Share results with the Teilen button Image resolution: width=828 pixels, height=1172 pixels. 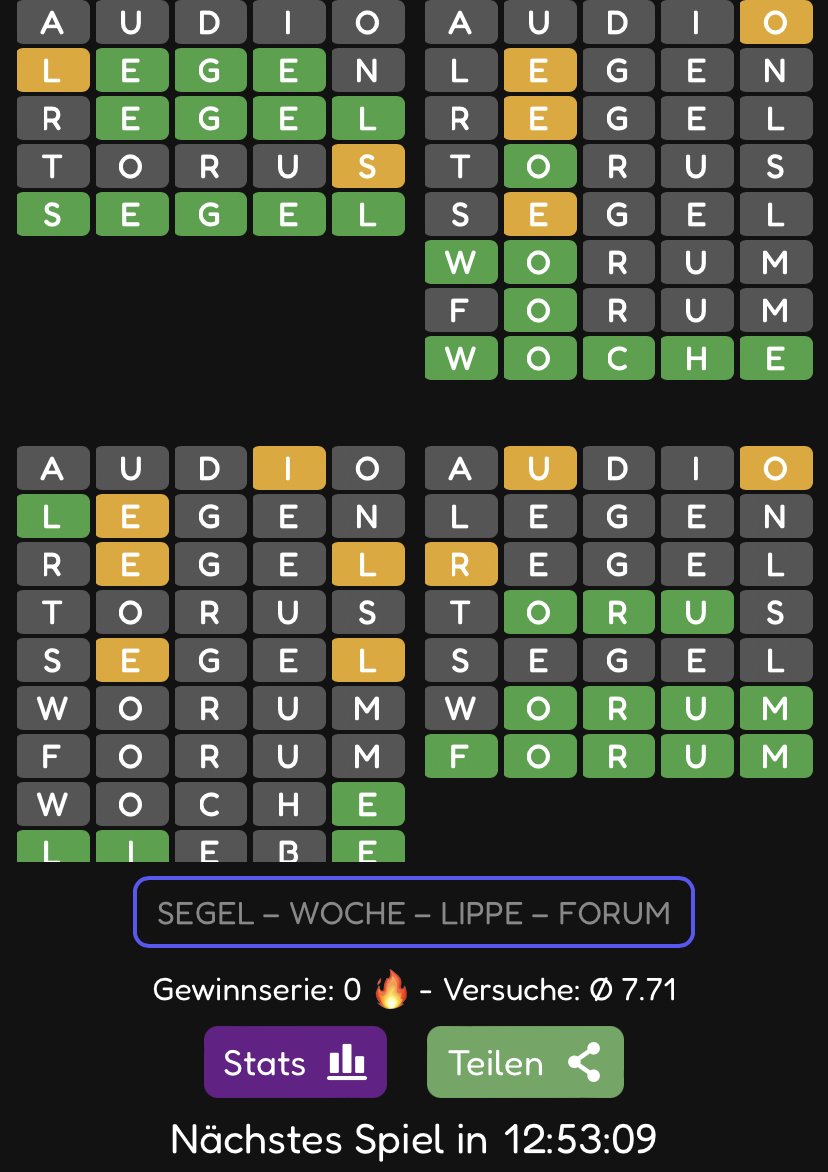tap(525, 1062)
